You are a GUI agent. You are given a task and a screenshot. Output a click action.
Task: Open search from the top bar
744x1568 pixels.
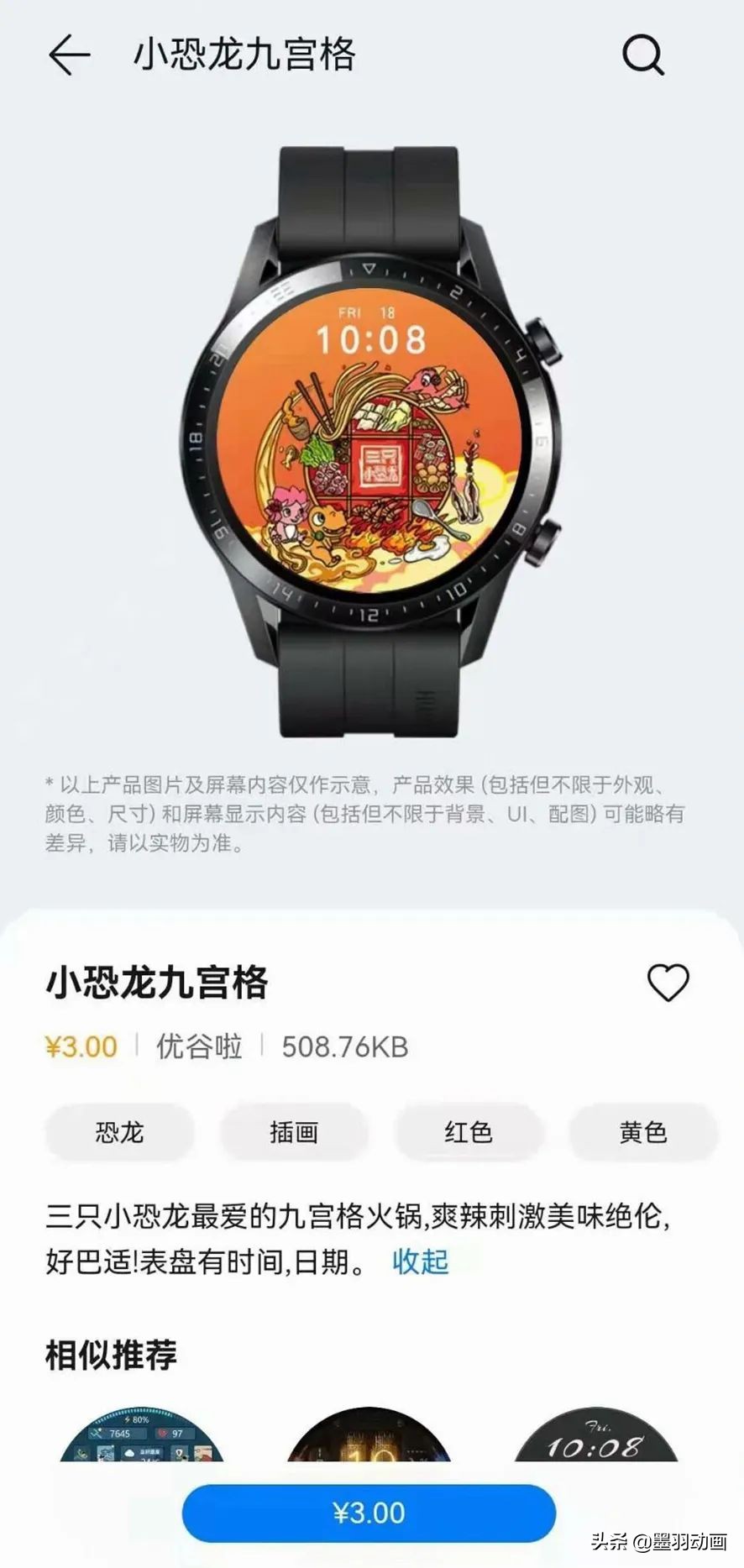pyautogui.click(x=641, y=55)
